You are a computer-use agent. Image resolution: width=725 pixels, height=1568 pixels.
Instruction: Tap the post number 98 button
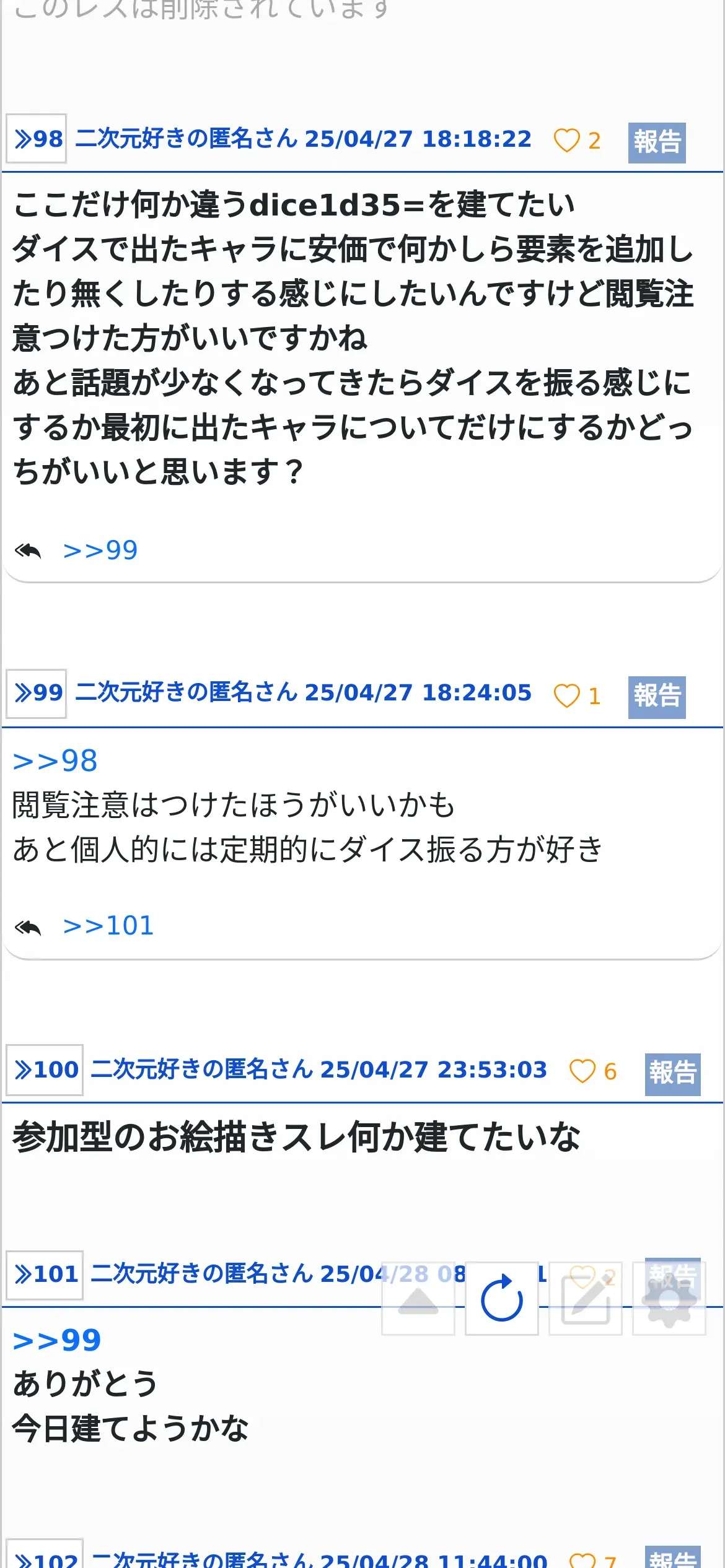click(x=36, y=139)
